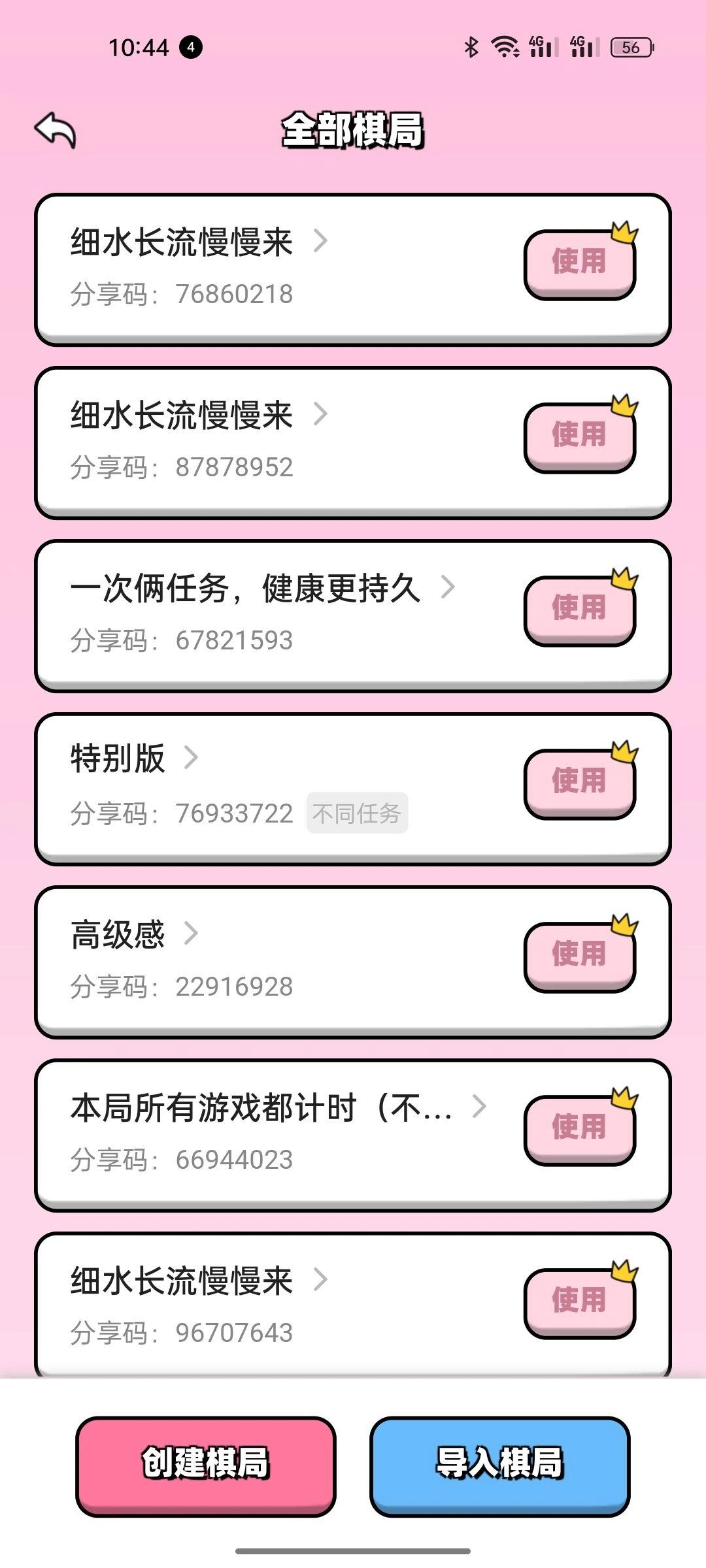Use the 高级感 board
Image resolution: width=706 pixels, height=1568 pixels.
tap(579, 955)
